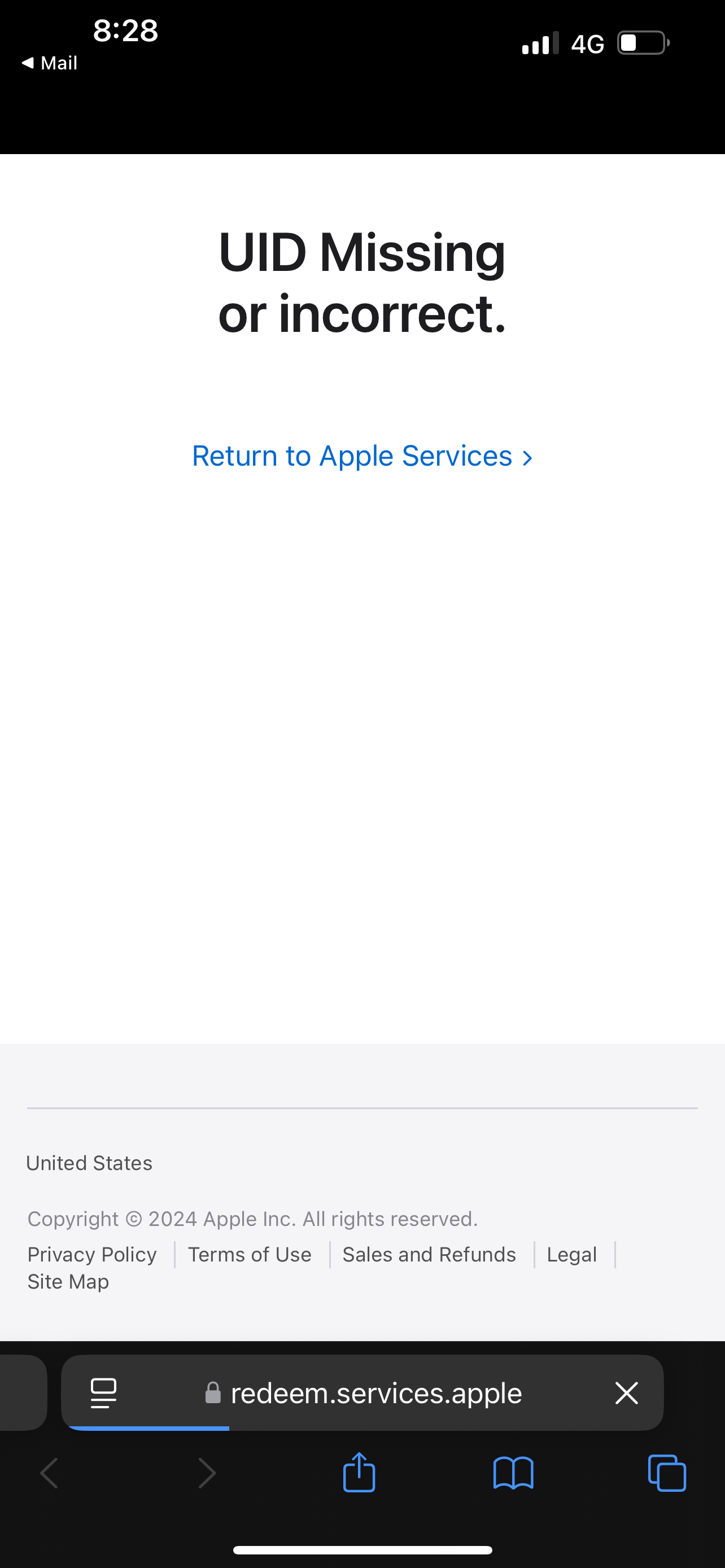
Task: Open Sales and Refunds link
Action: pos(429,1255)
